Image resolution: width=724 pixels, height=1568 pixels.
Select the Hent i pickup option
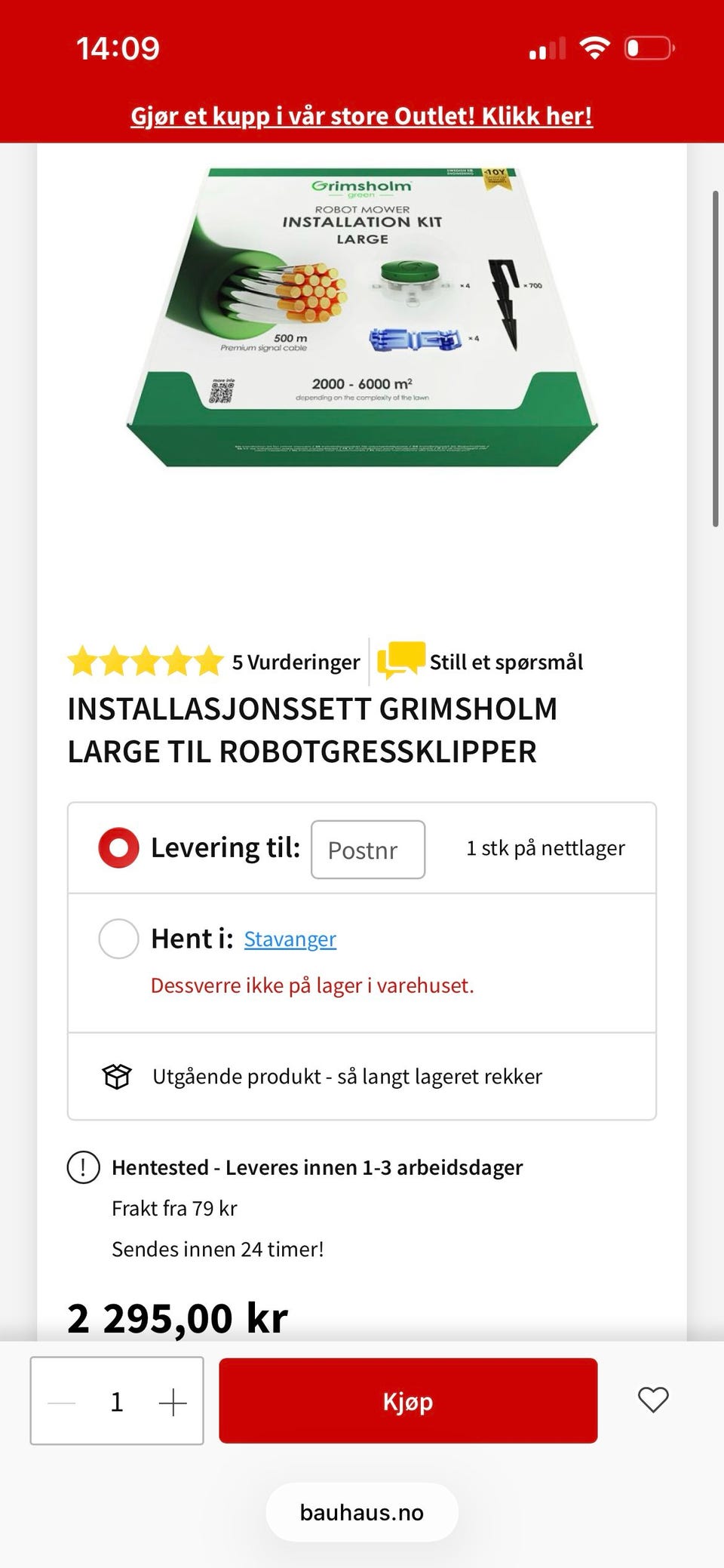pyautogui.click(x=118, y=939)
